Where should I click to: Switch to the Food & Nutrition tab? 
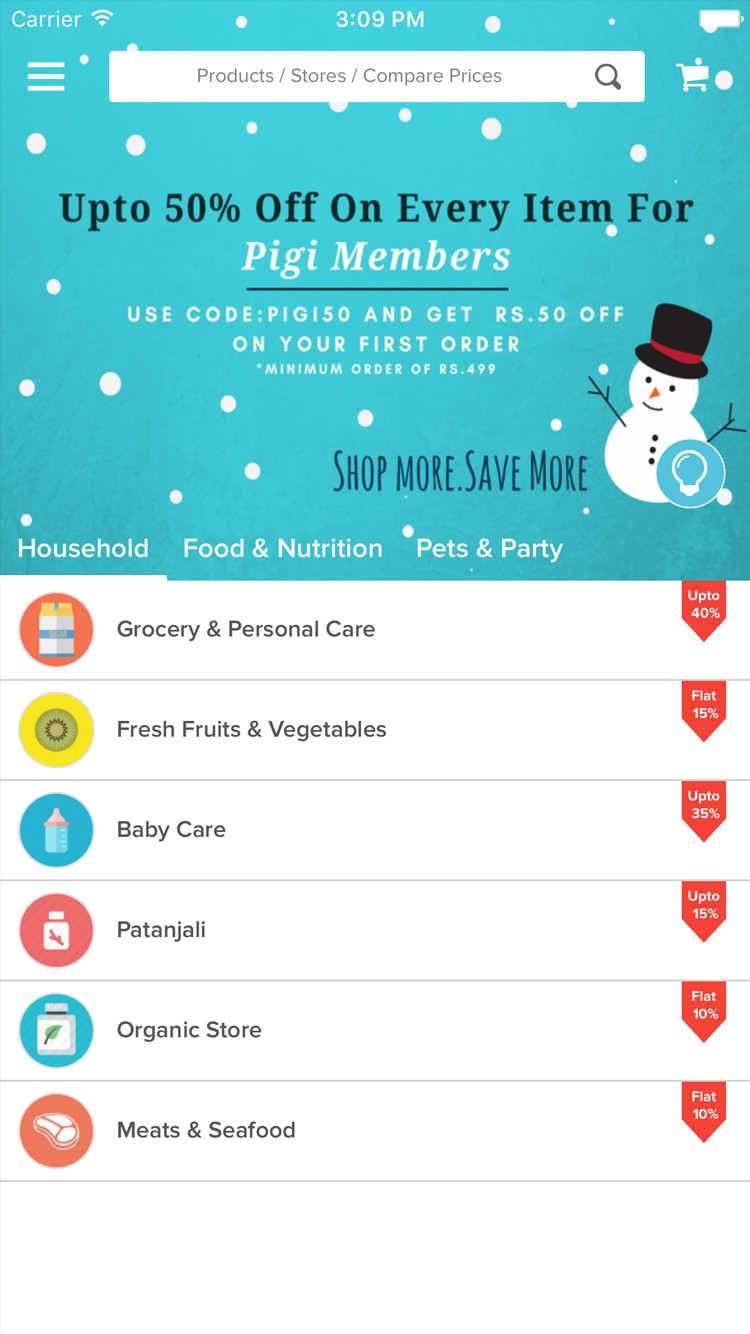coord(283,548)
